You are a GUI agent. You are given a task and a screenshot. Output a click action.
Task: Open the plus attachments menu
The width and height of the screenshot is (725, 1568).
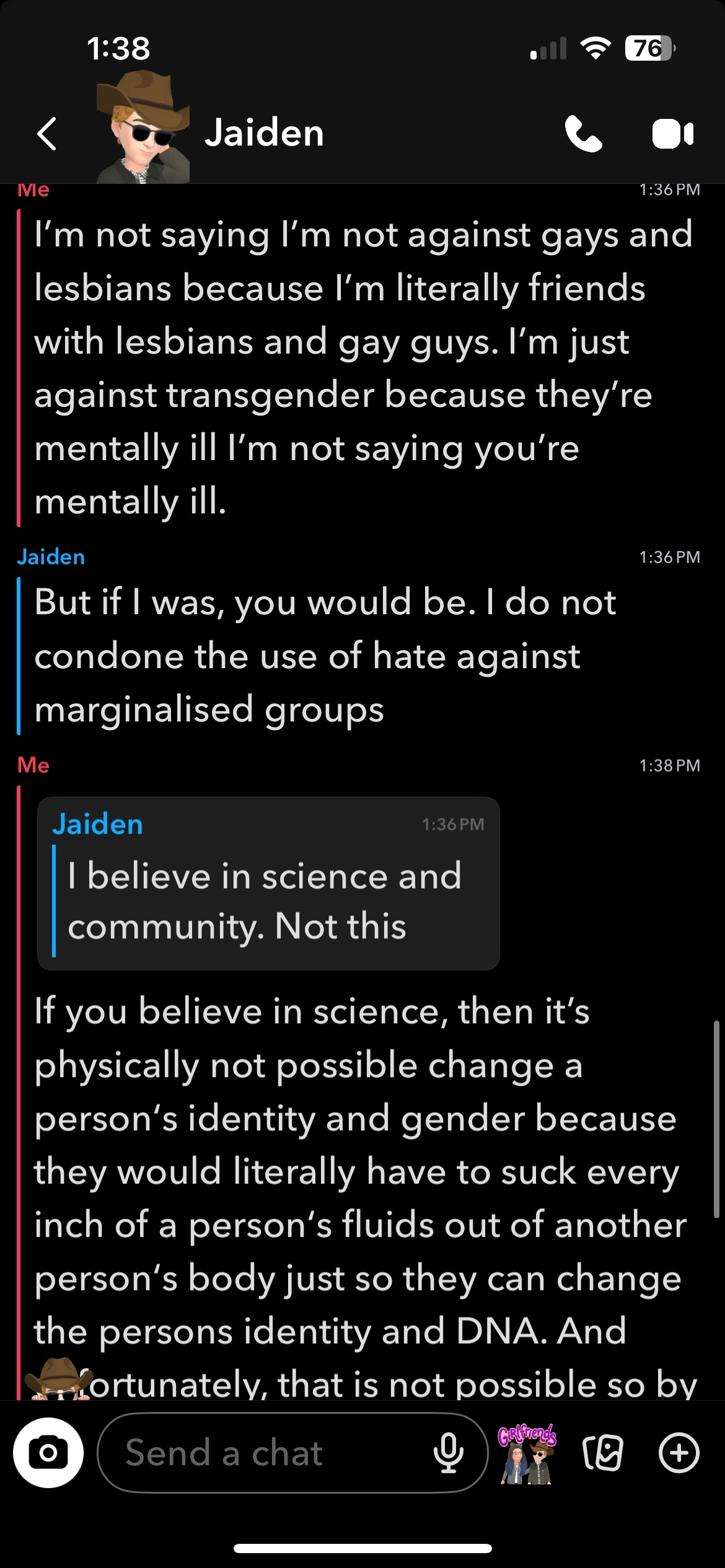pos(679,1452)
